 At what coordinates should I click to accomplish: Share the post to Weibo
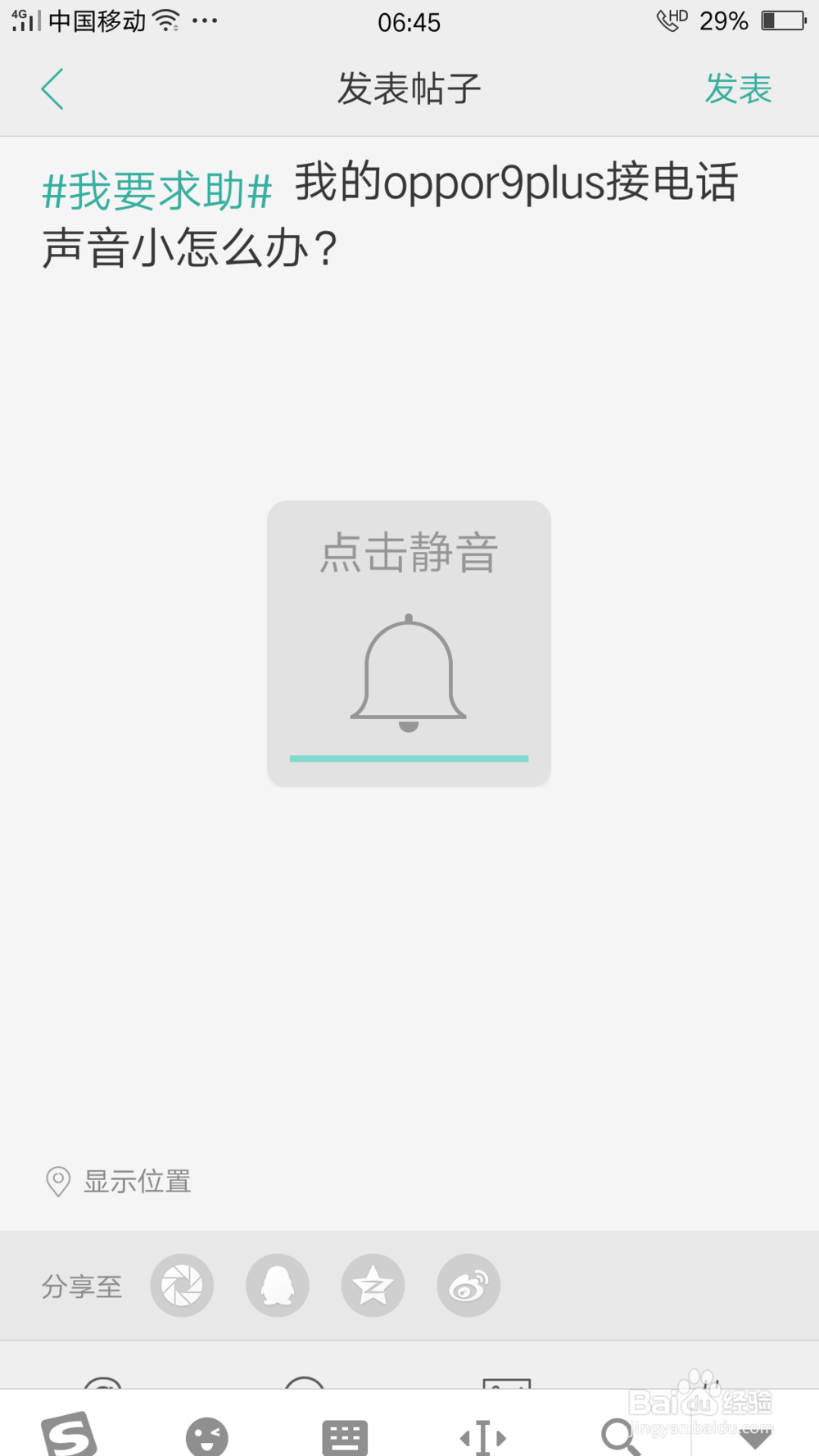pyautogui.click(x=468, y=1286)
